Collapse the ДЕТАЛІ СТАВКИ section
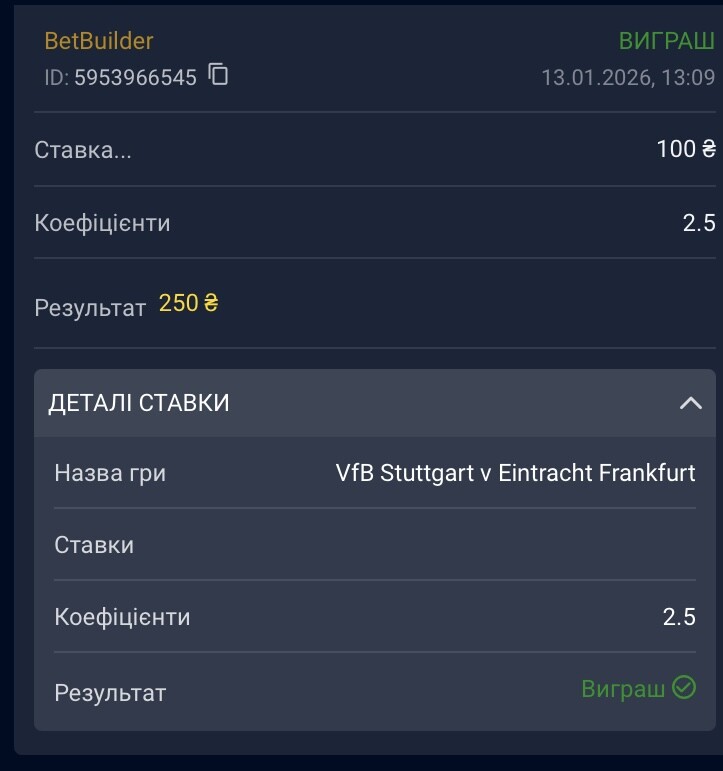The image size is (723, 771). point(690,403)
